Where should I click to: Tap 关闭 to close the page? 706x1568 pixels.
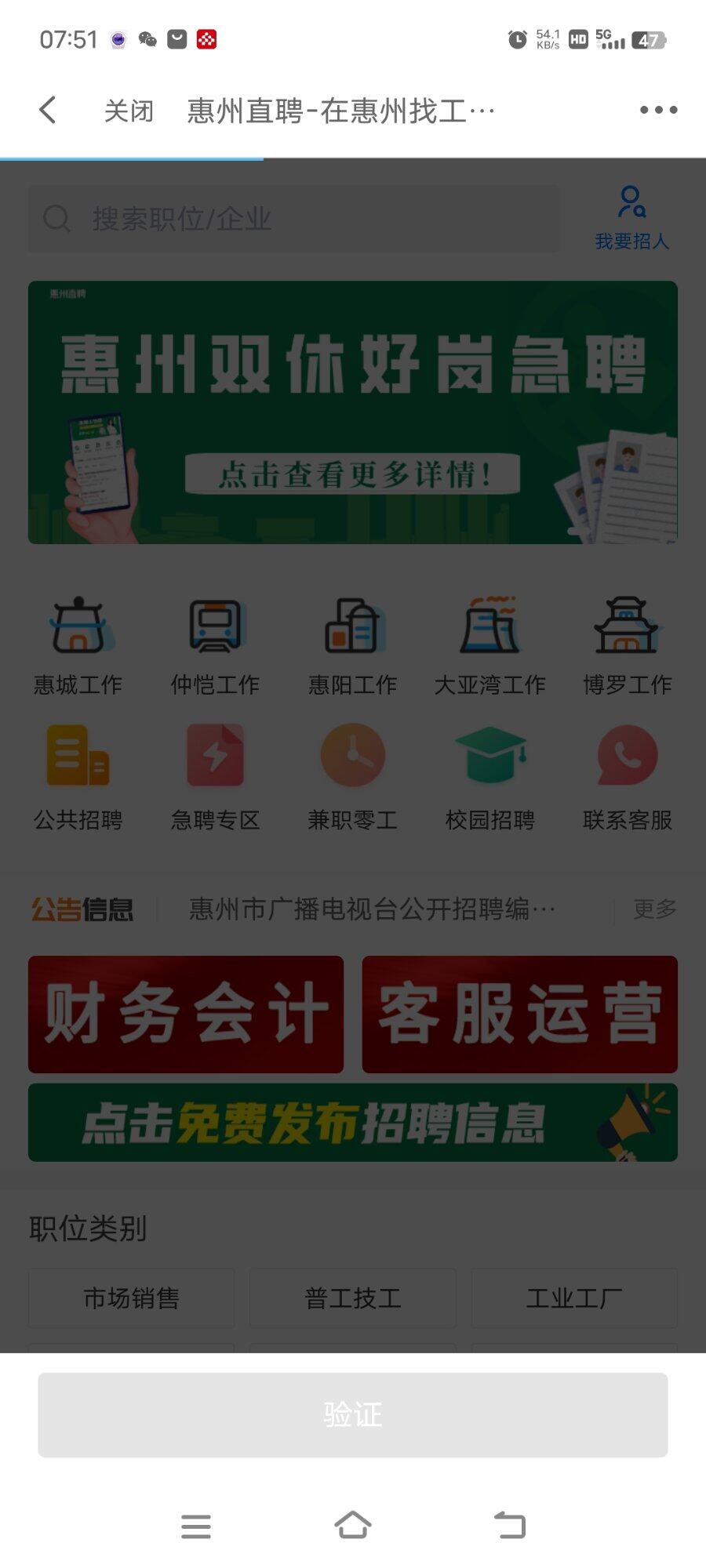pos(129,111)
